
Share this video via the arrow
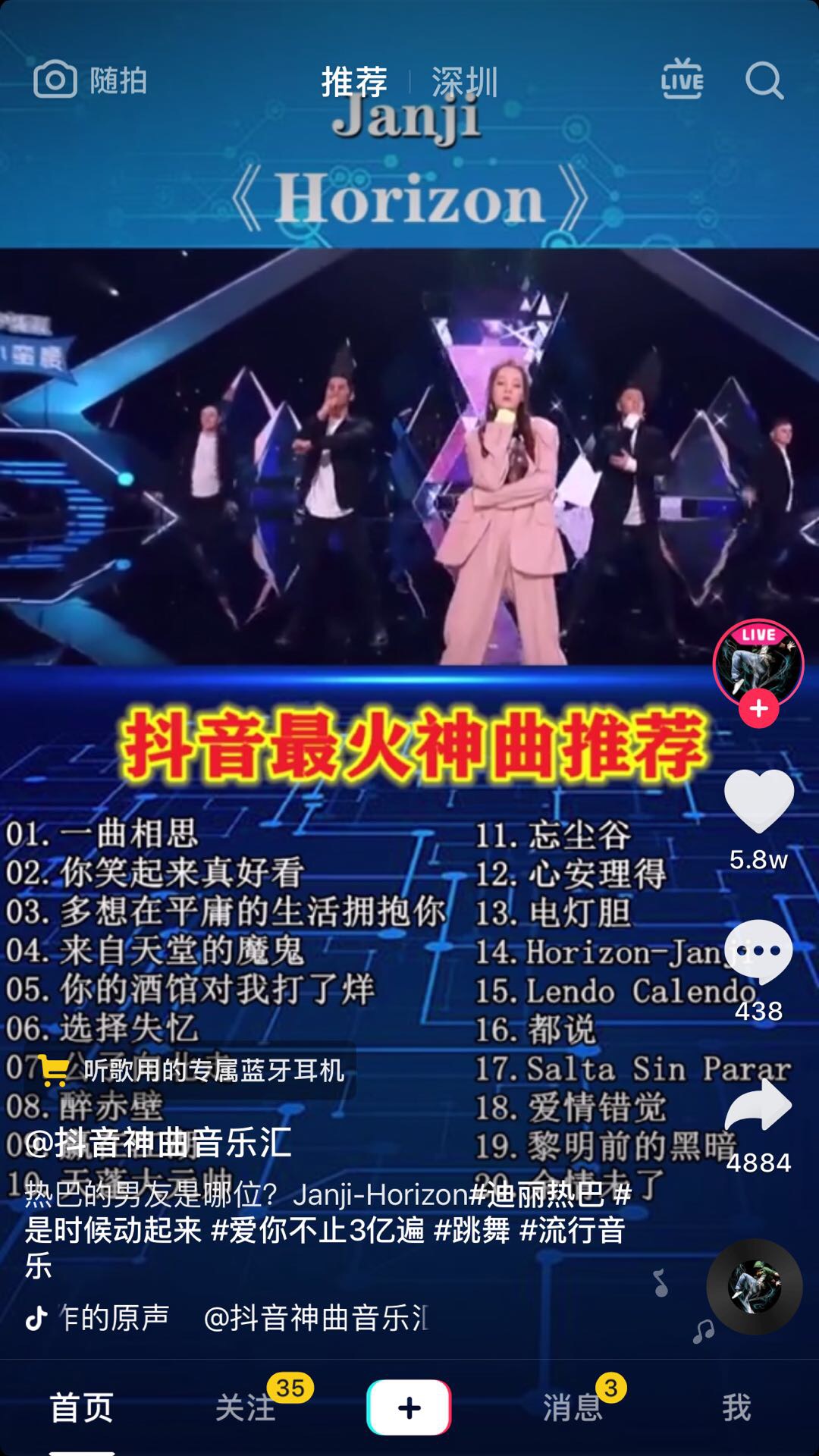[758, 1105]
